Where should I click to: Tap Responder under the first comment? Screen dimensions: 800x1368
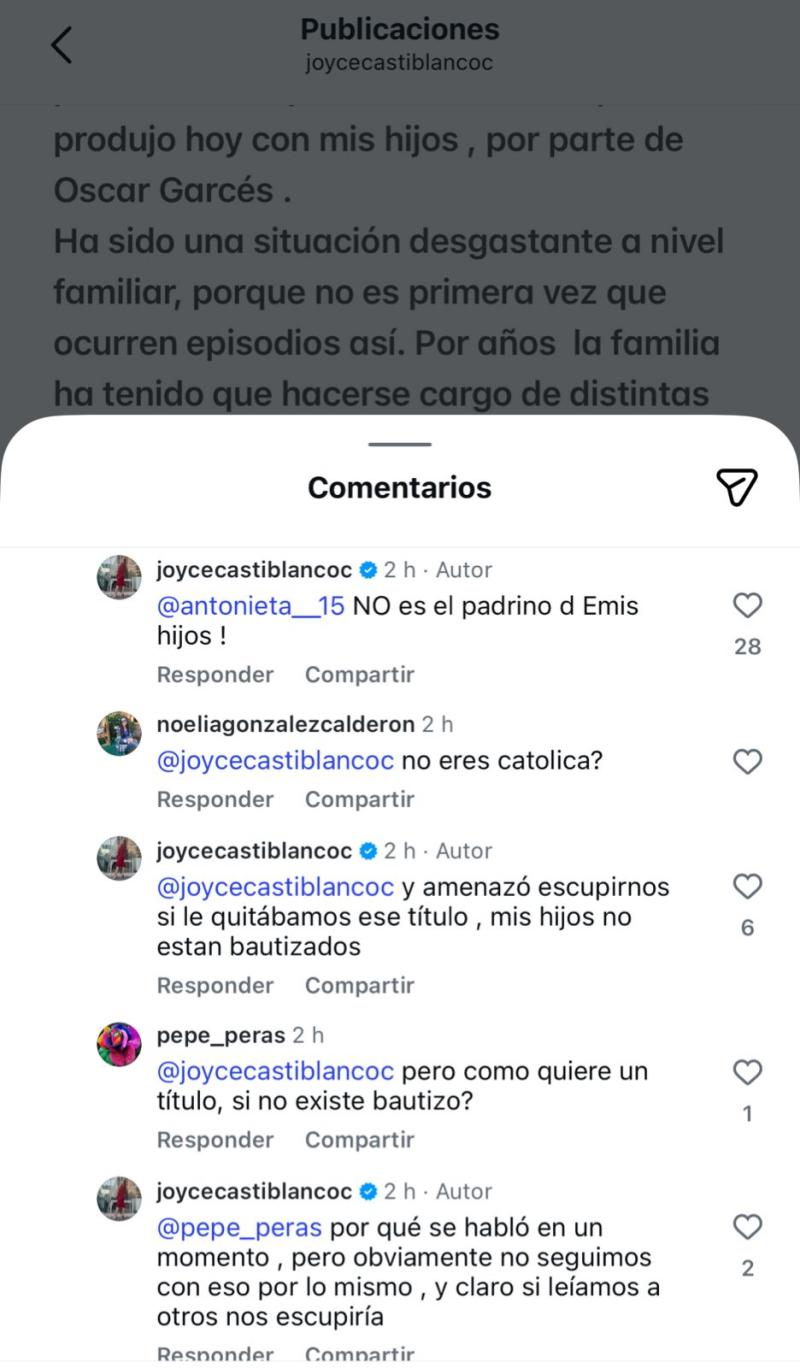pyautogui.click(x=215, y=674)
